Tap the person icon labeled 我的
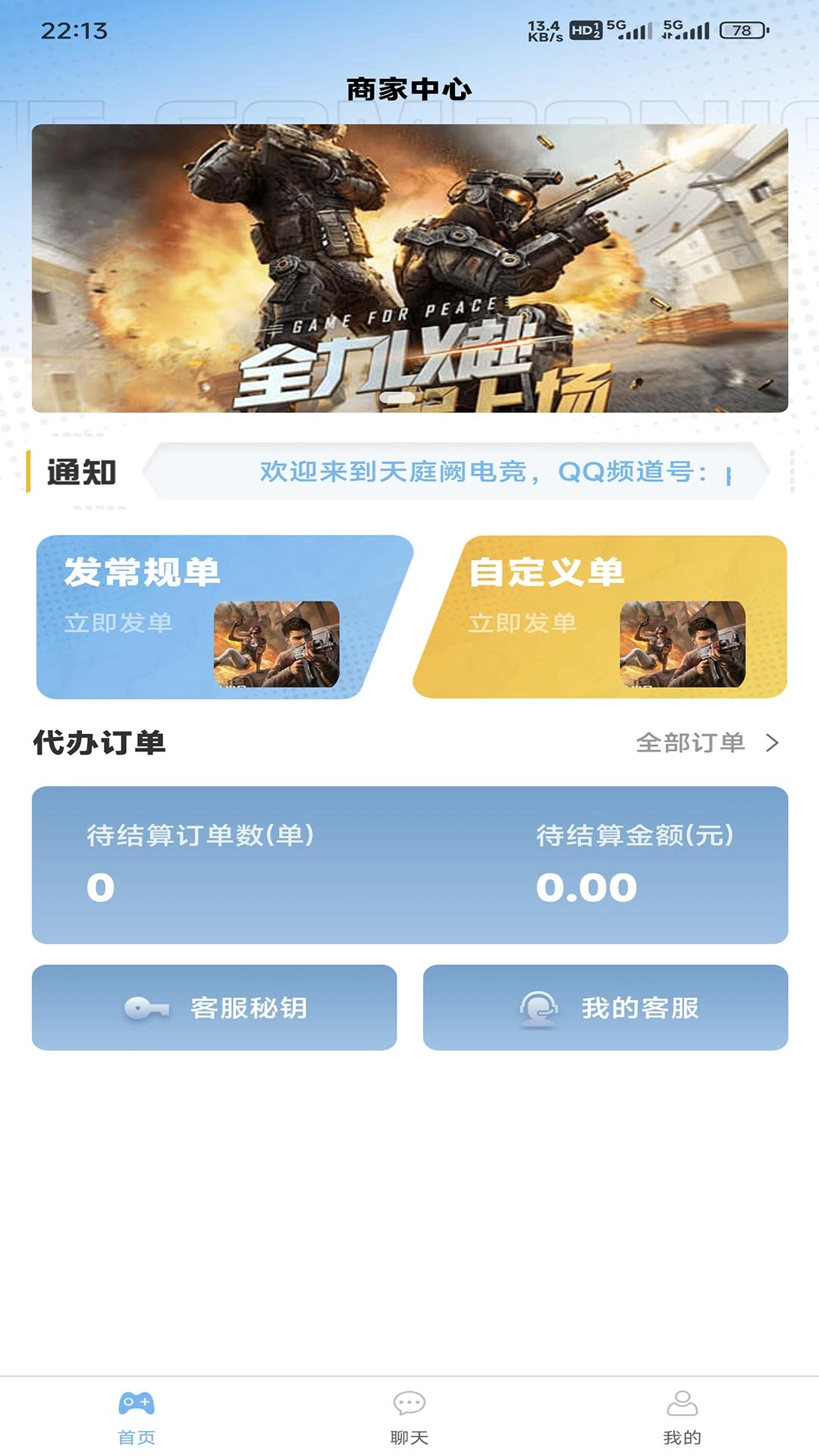Screen dimensions: 819x1456 [680, 1401]
